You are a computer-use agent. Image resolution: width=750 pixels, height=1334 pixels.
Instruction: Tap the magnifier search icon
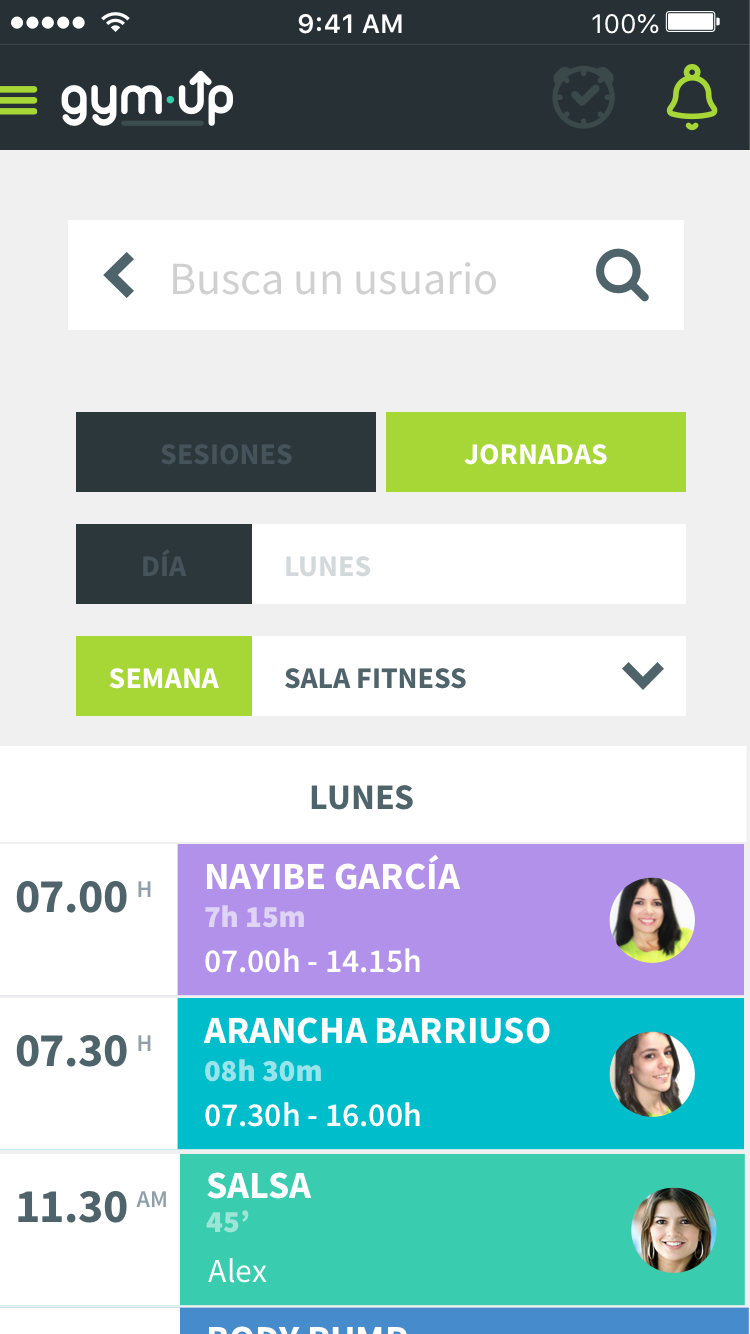pyautogui.click(x=622, y=276)
